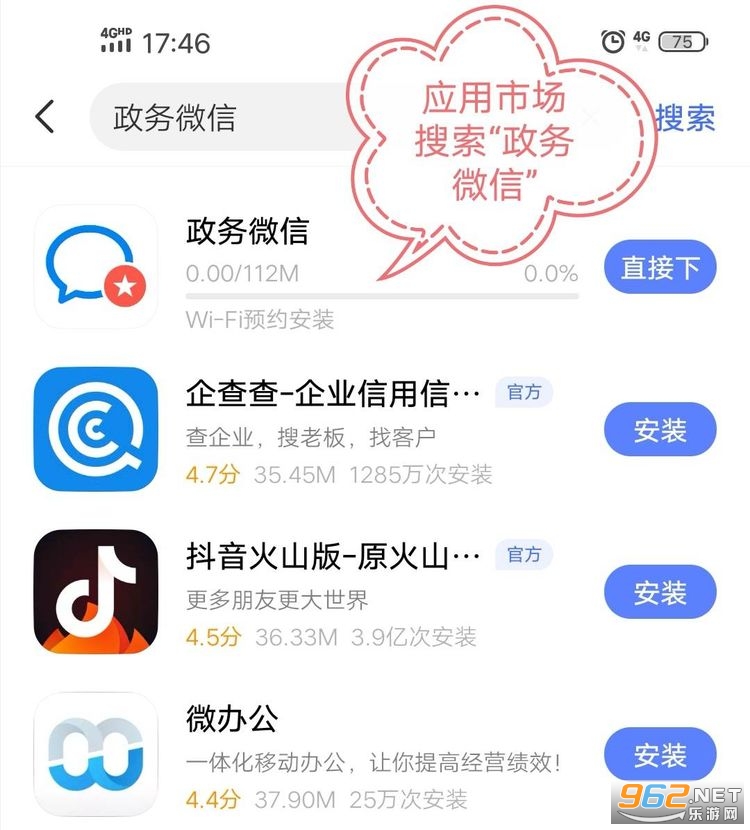Clear the search text with the X icon
Image resolution: width=750 pixels, height=830 pixels.
click(x=590, y=117)
